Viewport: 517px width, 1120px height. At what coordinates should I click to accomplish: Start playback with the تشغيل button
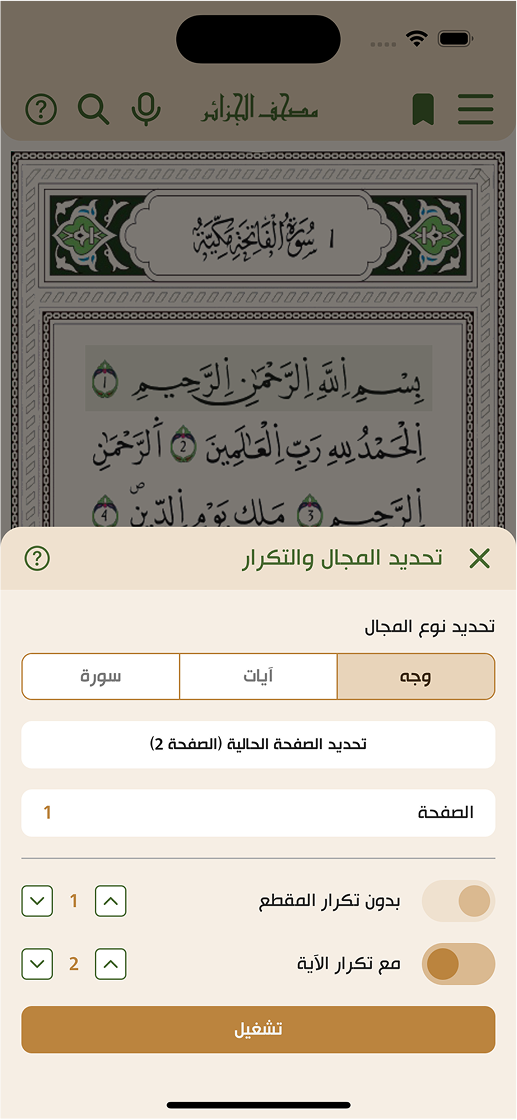[258, 1029]
